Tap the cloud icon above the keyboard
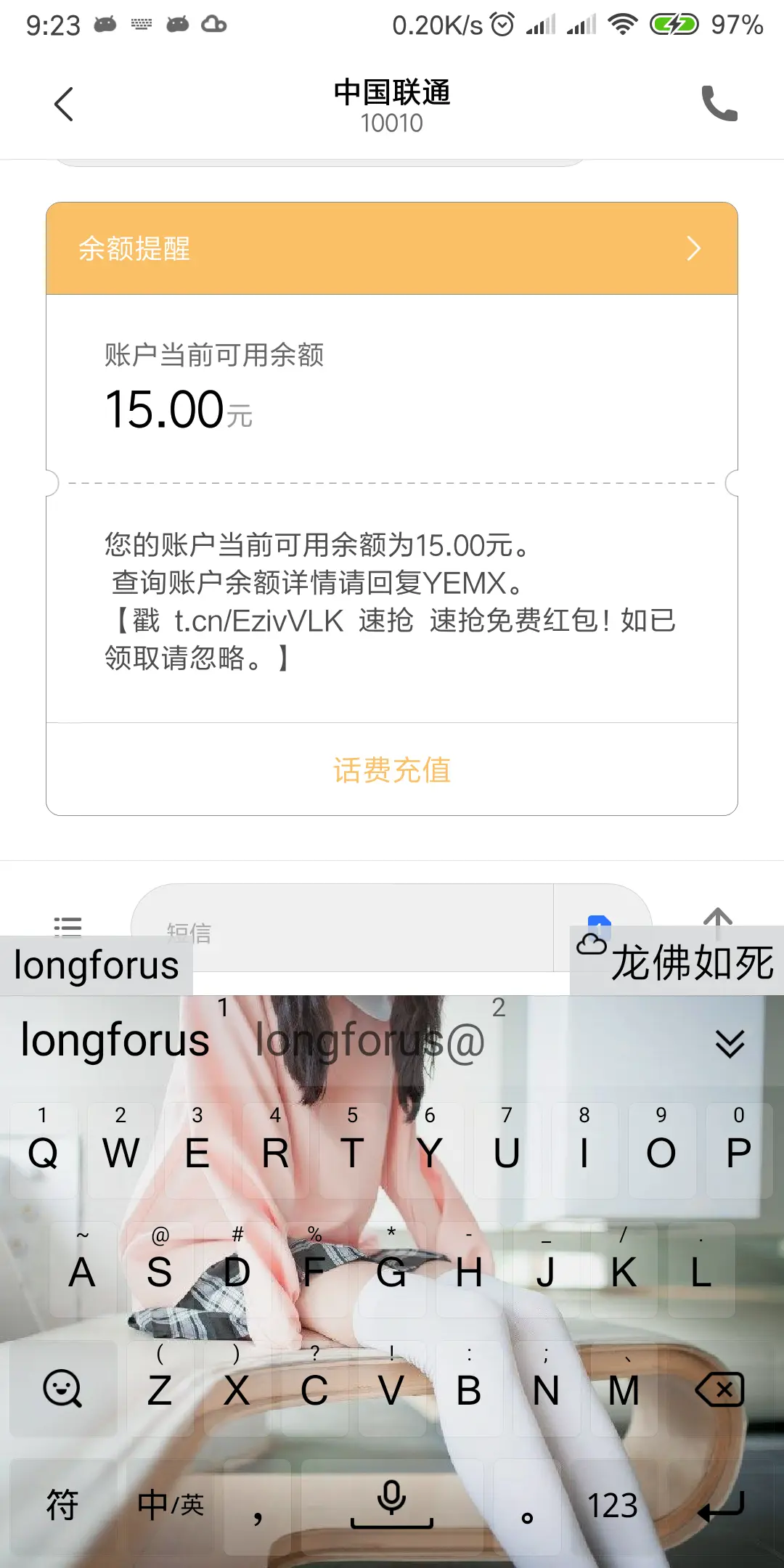Viewport: 784px width, 1568px height. pyautogui.click(x=592, y=944)
